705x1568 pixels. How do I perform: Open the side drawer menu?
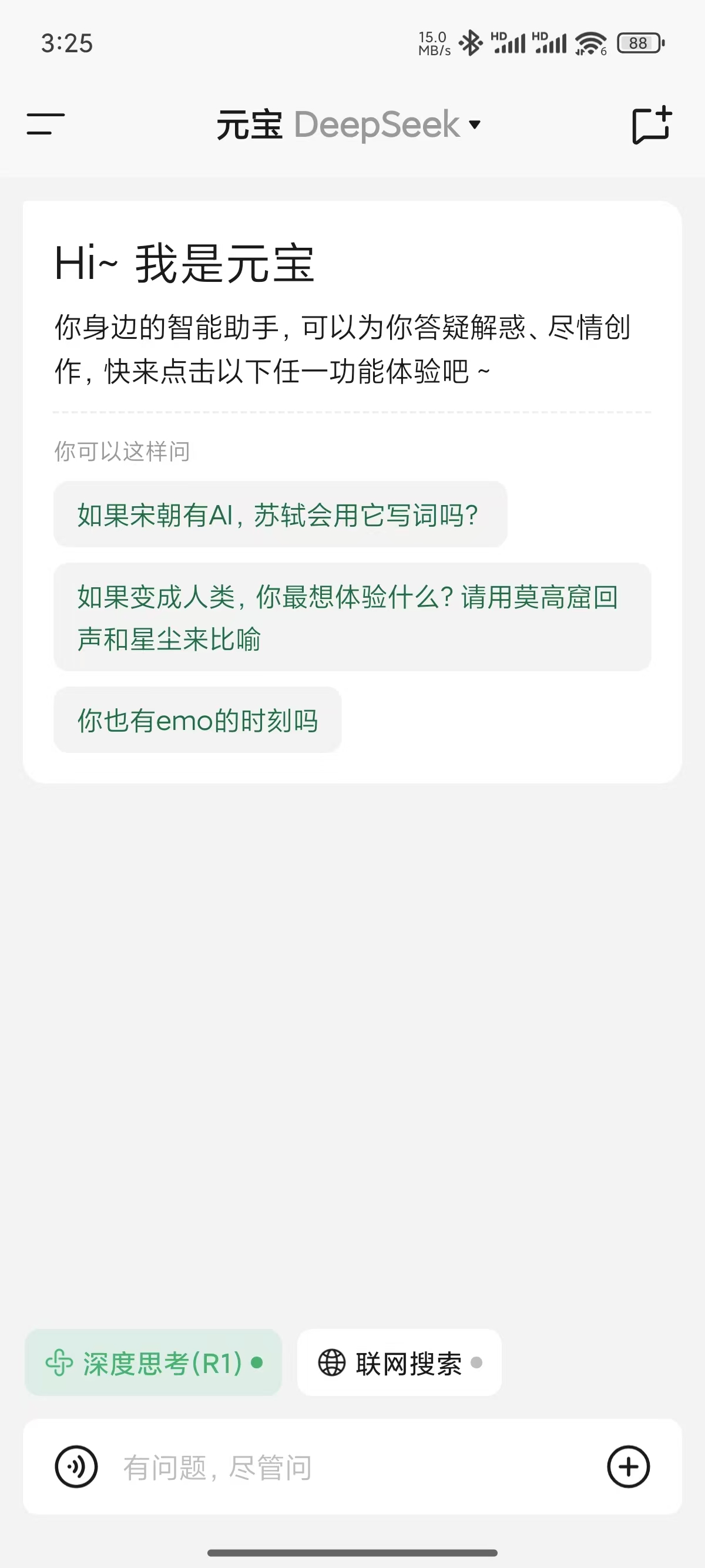pos(46,124)
